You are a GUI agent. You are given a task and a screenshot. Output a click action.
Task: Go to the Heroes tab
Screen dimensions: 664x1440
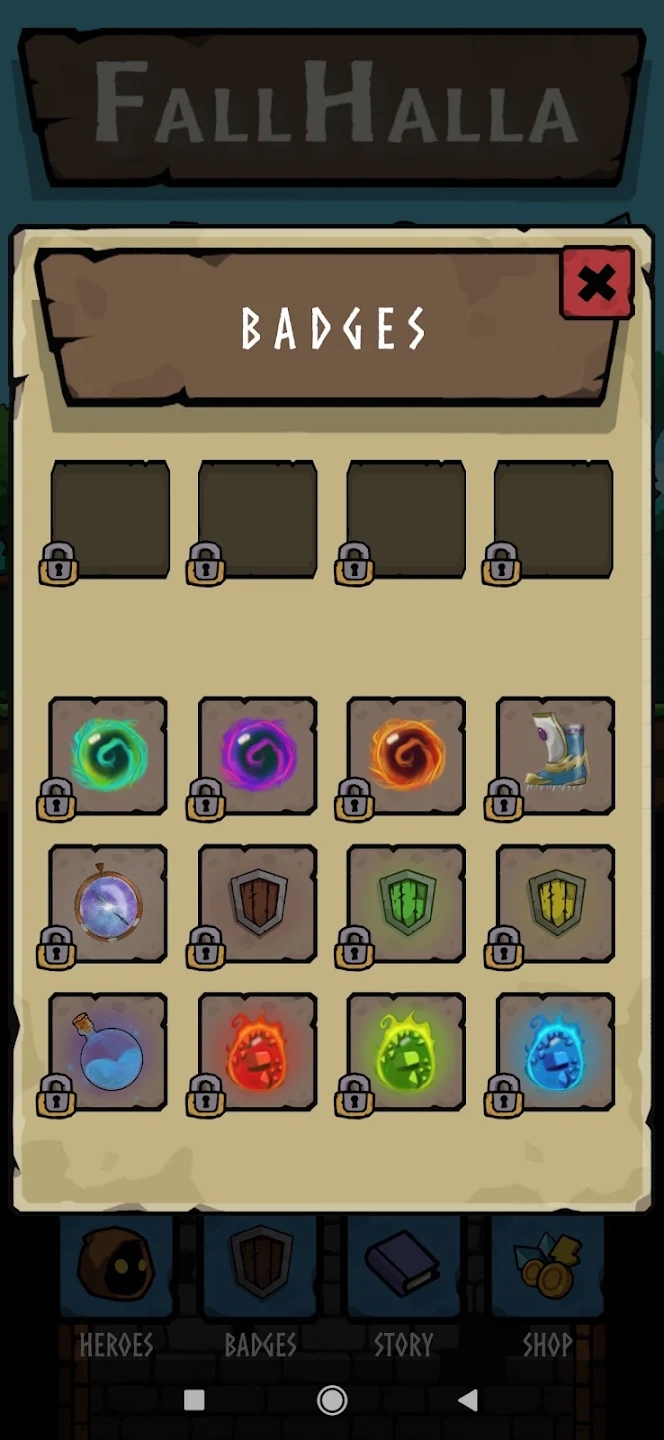(x=116, y=1285)
